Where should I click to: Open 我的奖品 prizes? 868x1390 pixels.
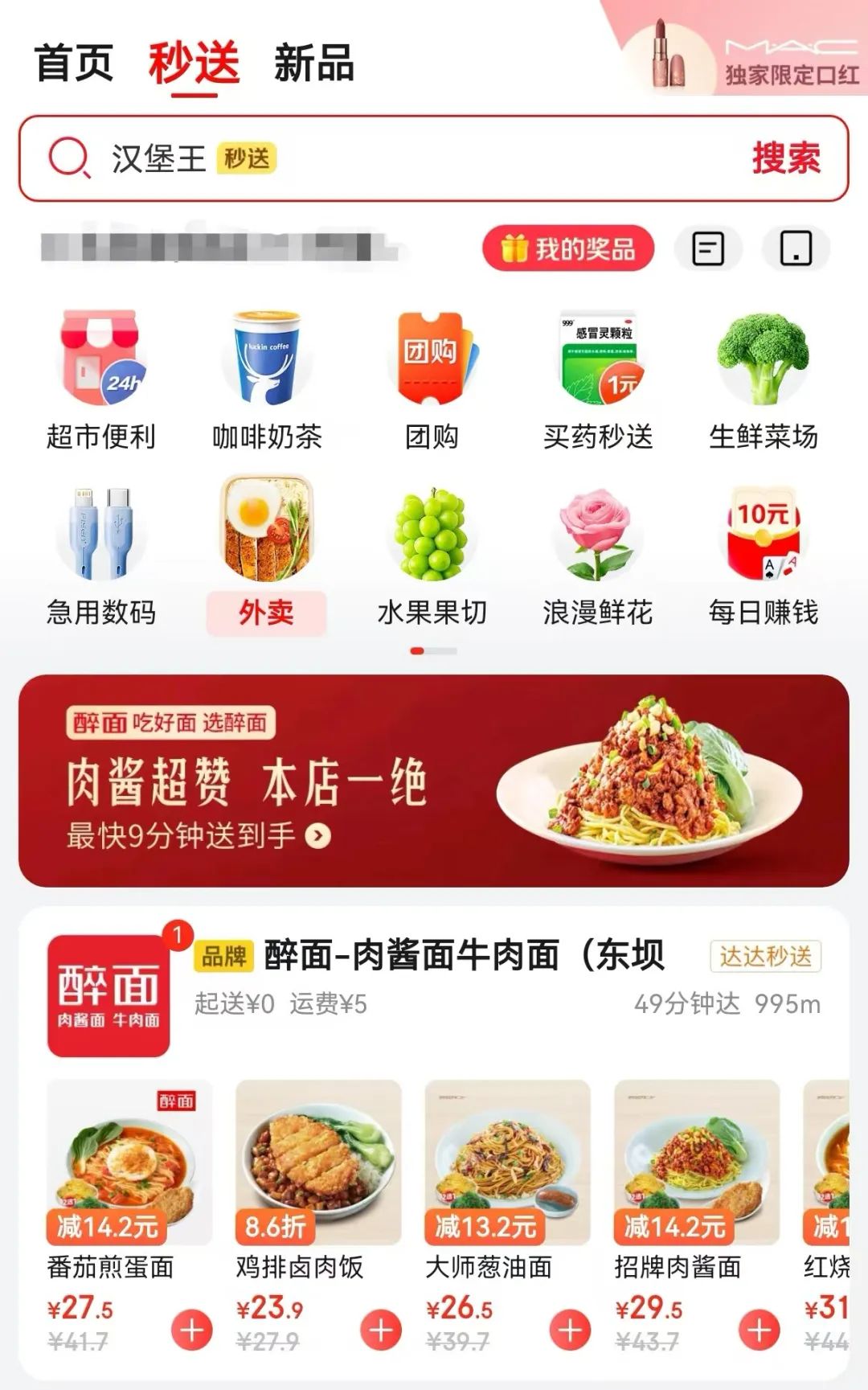coord(567,248)
